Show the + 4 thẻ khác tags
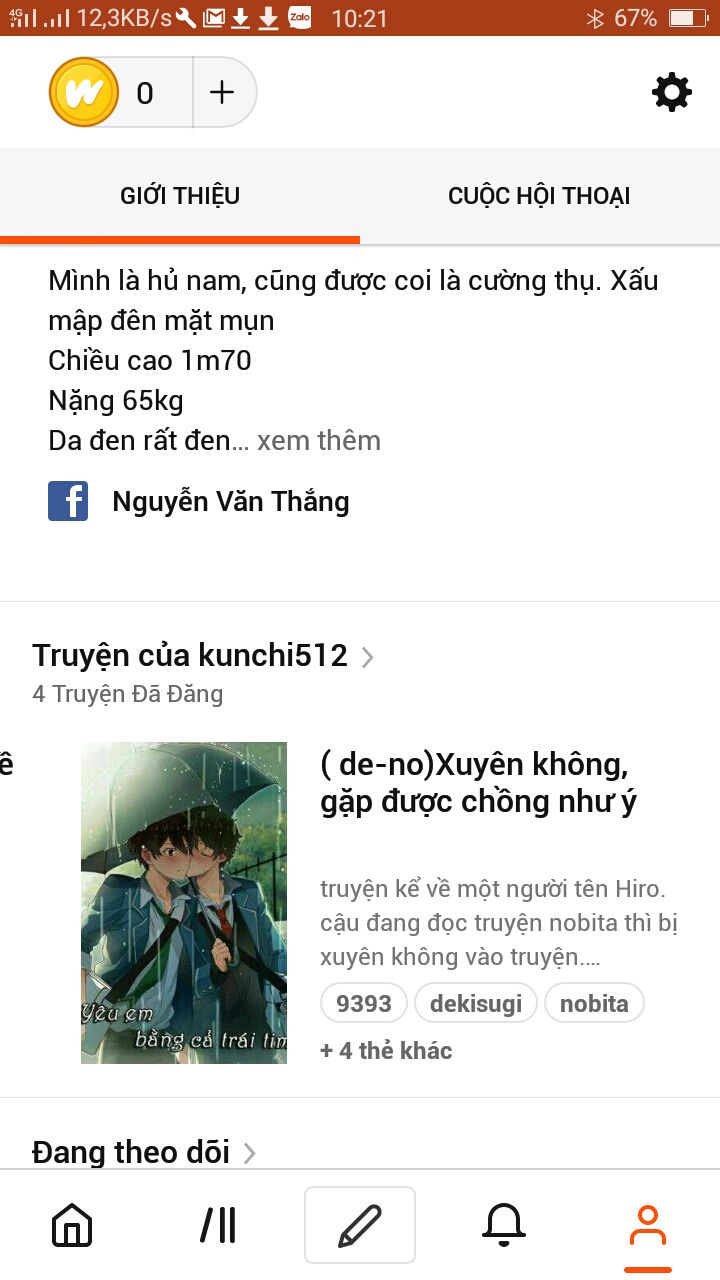 386,1051
